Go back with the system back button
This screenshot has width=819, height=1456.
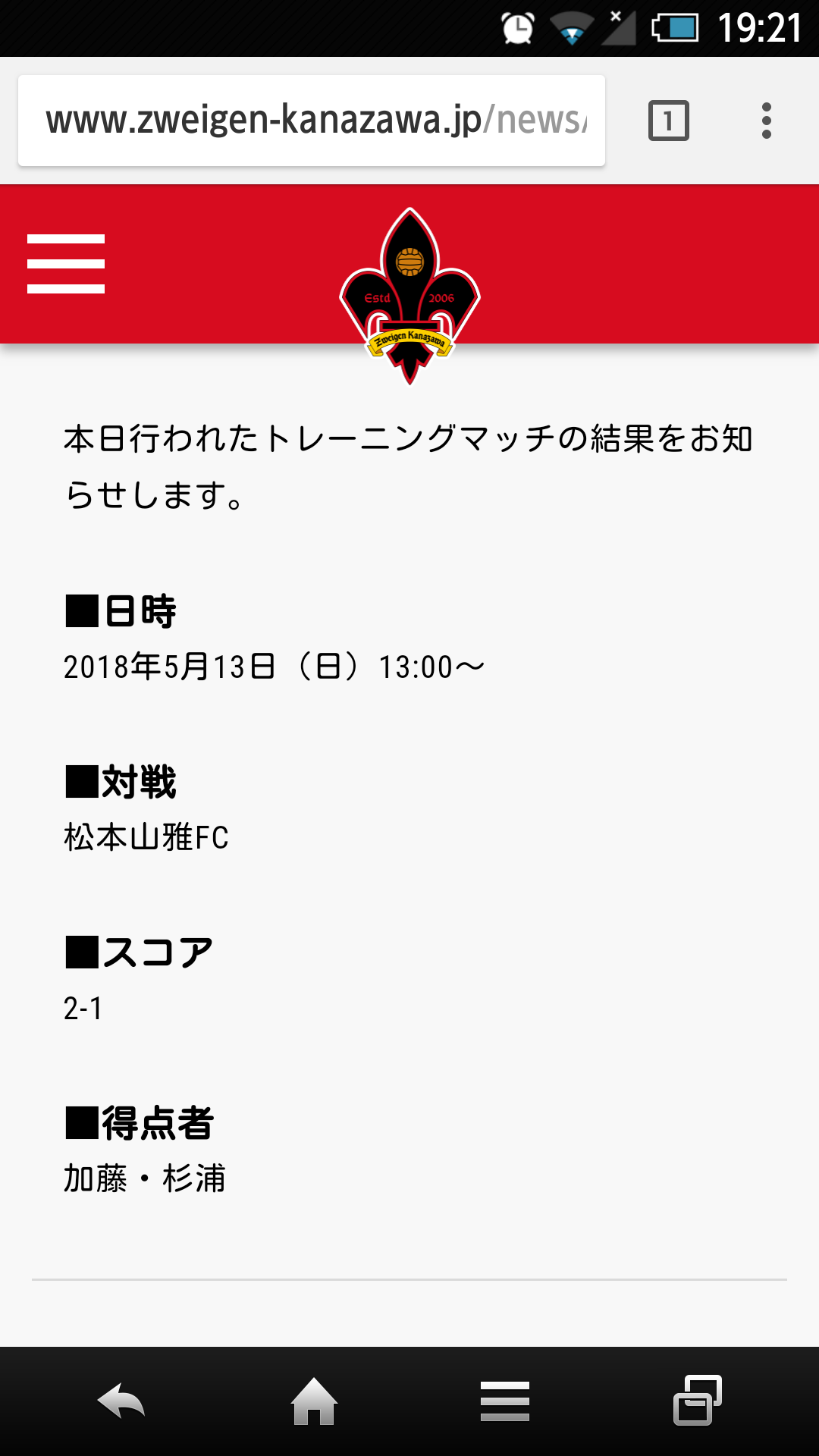(x=121, y=1401)
